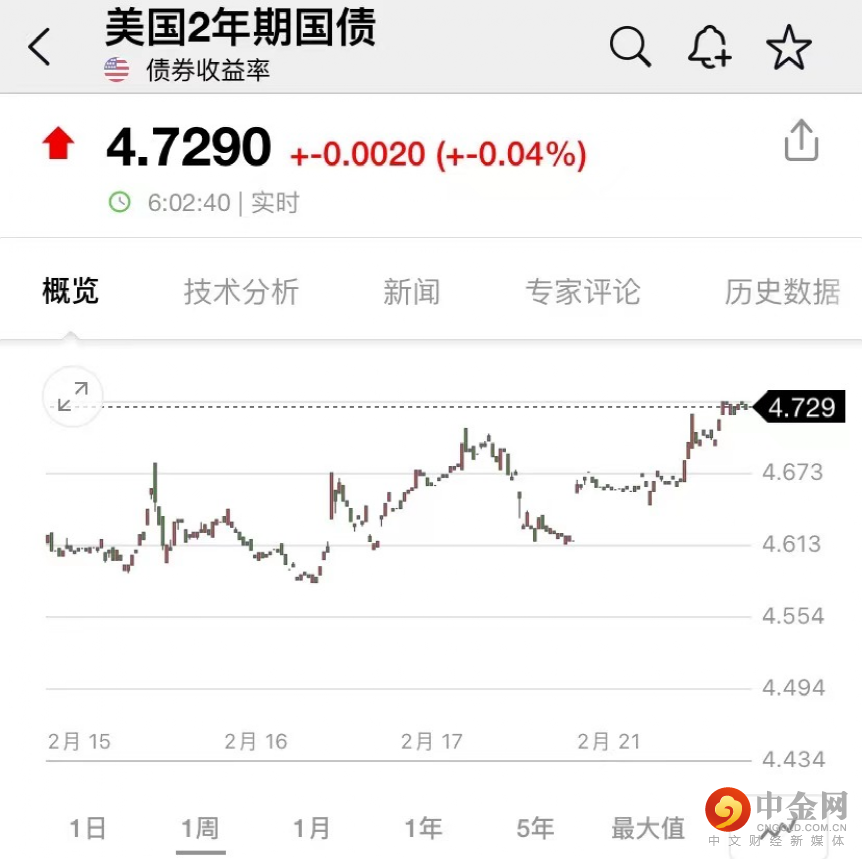Screen dimensions: 862x859
Task: Add a price alert with the bell
Action: tap(709, 47)
